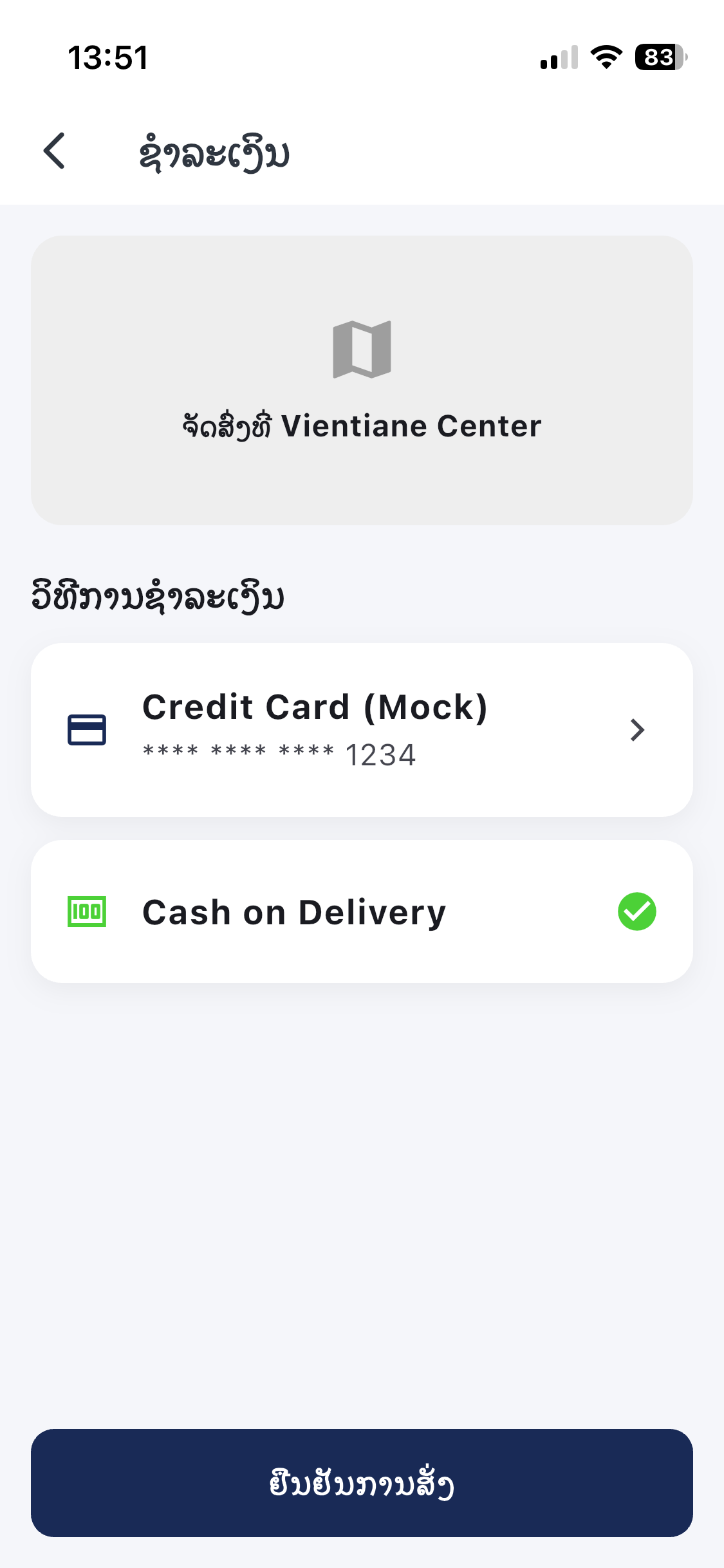The image size is (724, 1568).
Task: Click the Wi-Fi icon in status bar
Action: pyautogui.click(x=605, y=57)
